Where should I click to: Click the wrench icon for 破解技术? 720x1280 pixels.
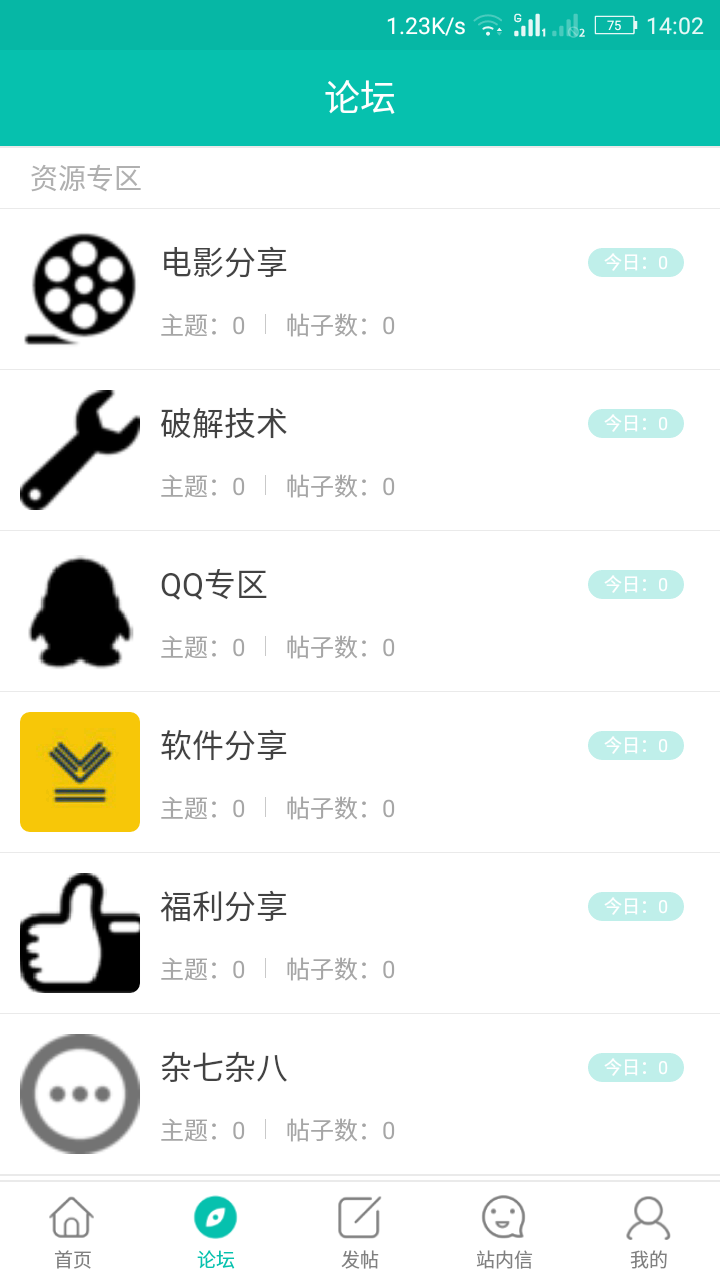click(x=80, y=448)
